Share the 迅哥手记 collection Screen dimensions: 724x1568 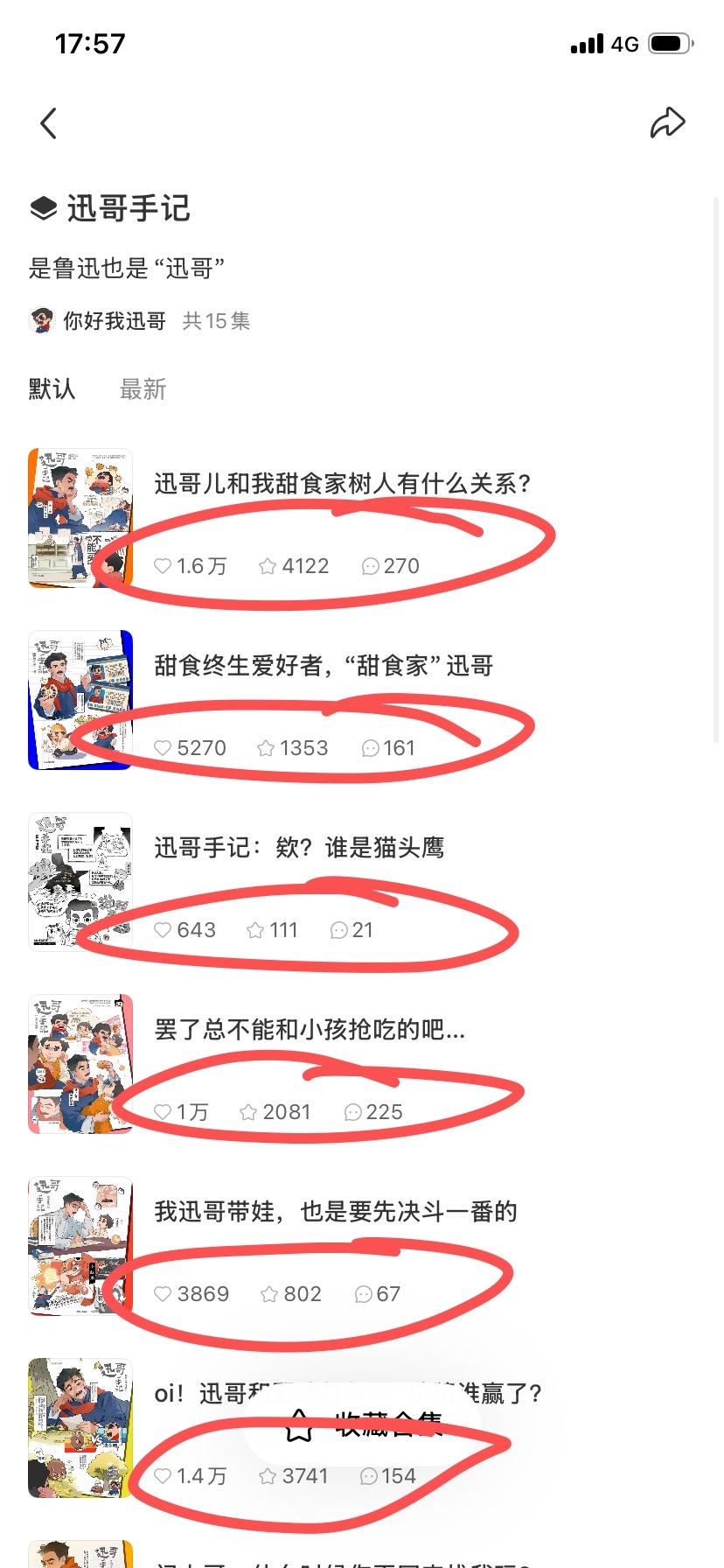tap(667, 122)
